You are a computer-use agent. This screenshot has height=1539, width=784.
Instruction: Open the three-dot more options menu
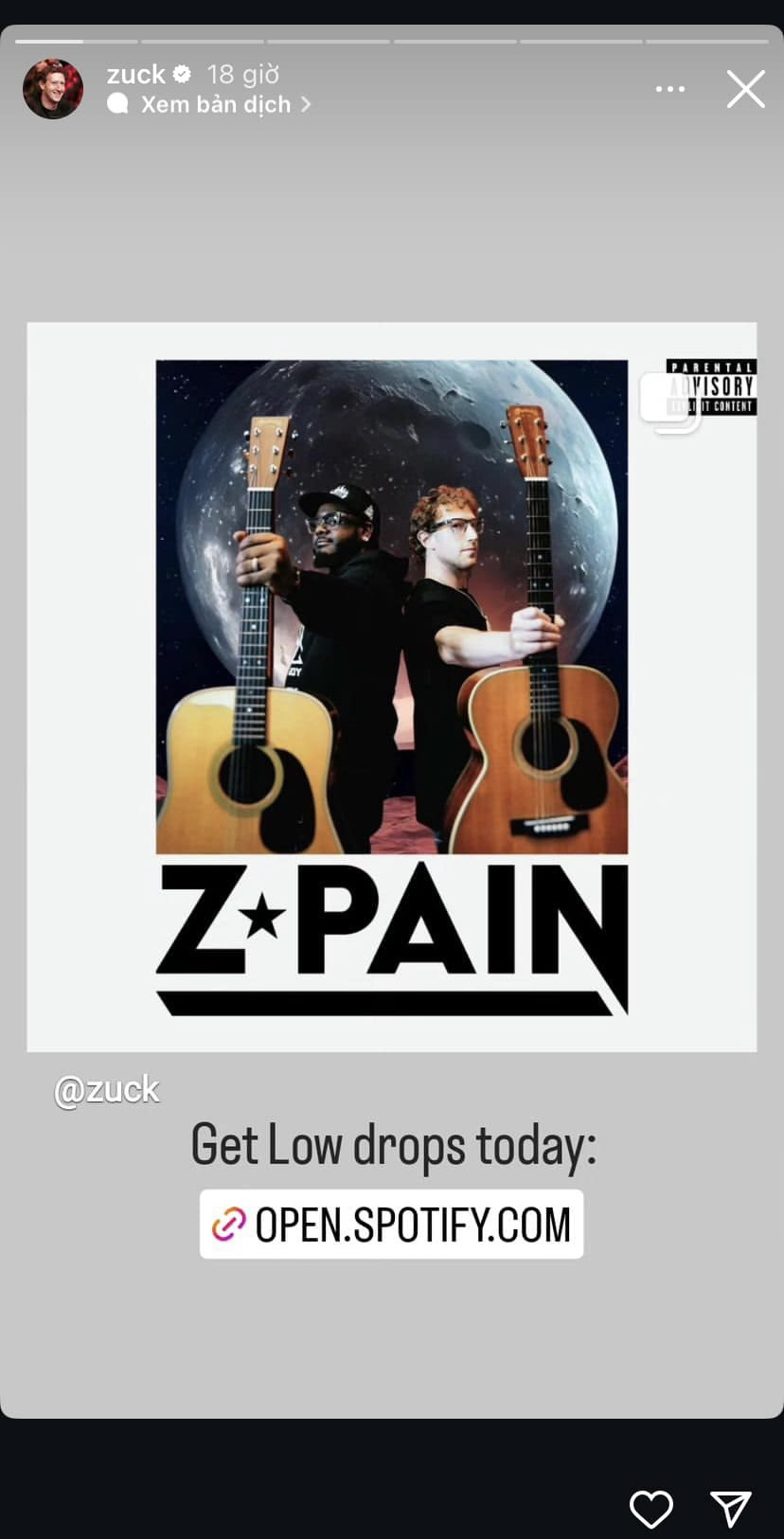coord(669,89)
